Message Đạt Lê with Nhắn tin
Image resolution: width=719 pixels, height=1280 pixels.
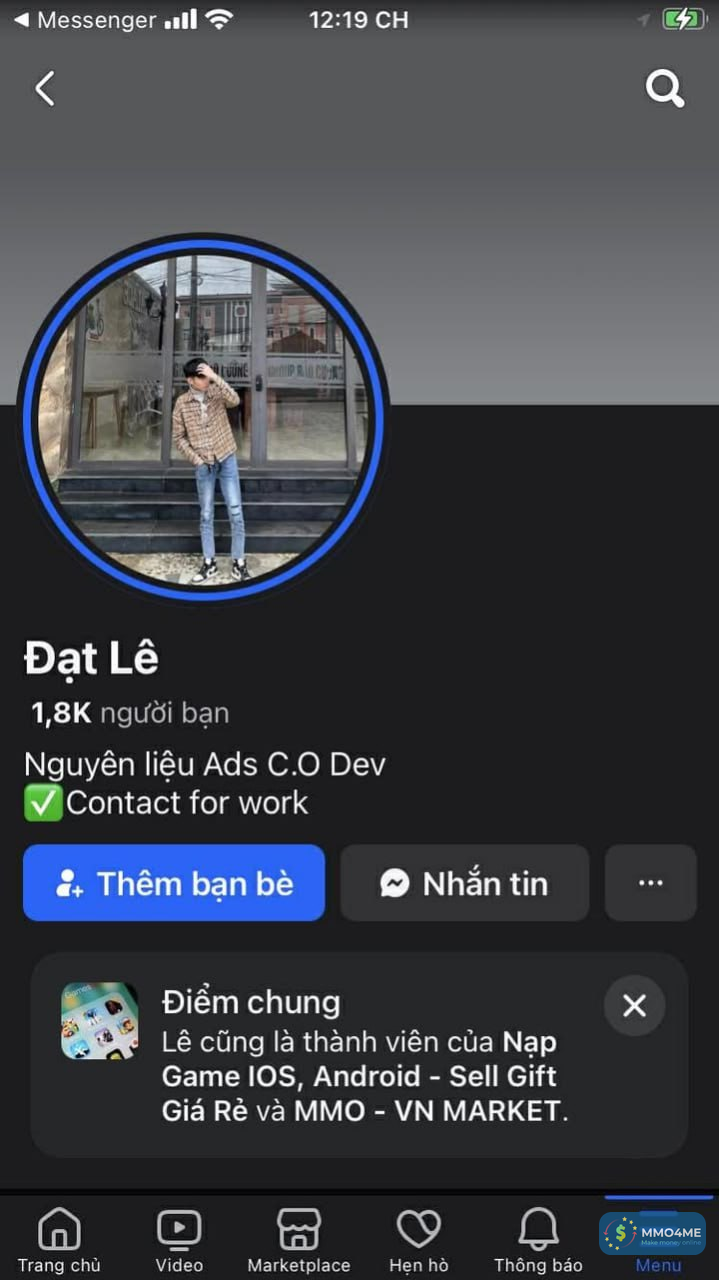(x=465, y=883)
